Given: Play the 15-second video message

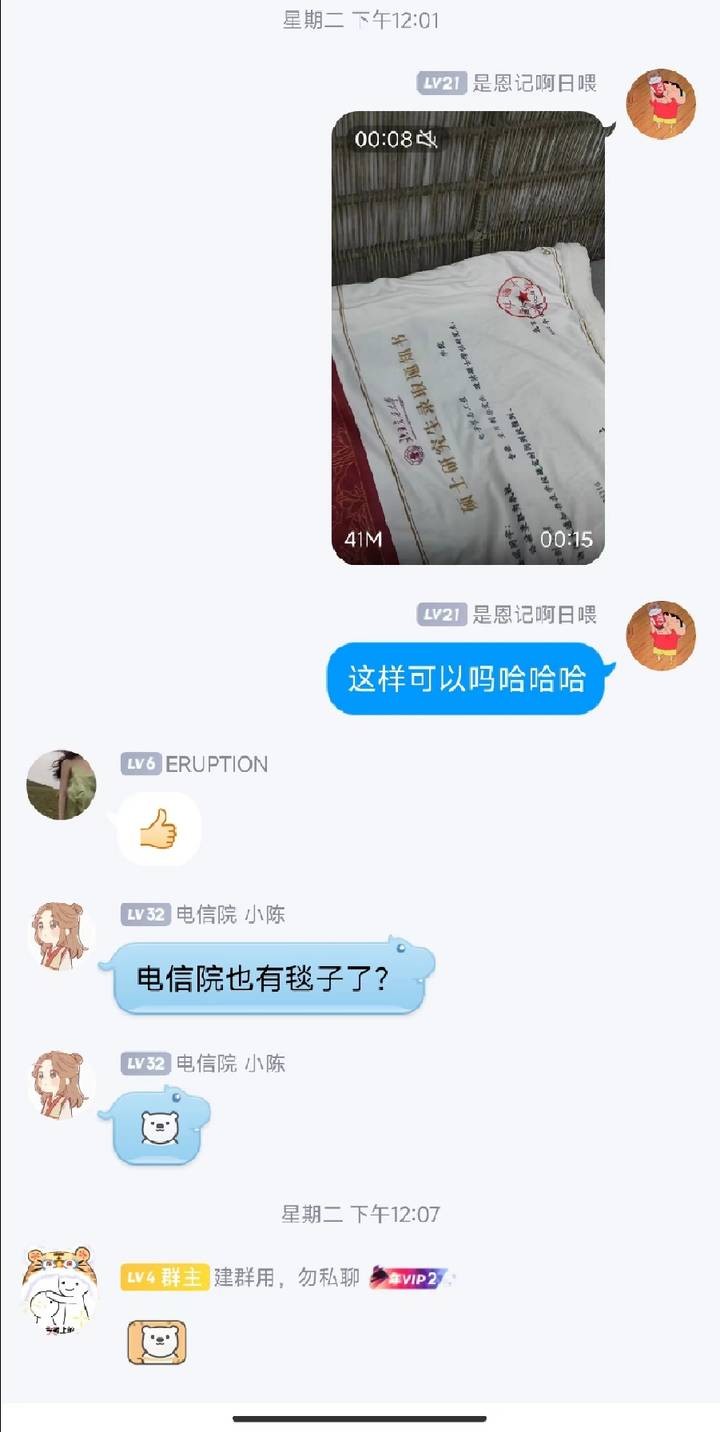Looking at the screenshot, I should 468,338.
